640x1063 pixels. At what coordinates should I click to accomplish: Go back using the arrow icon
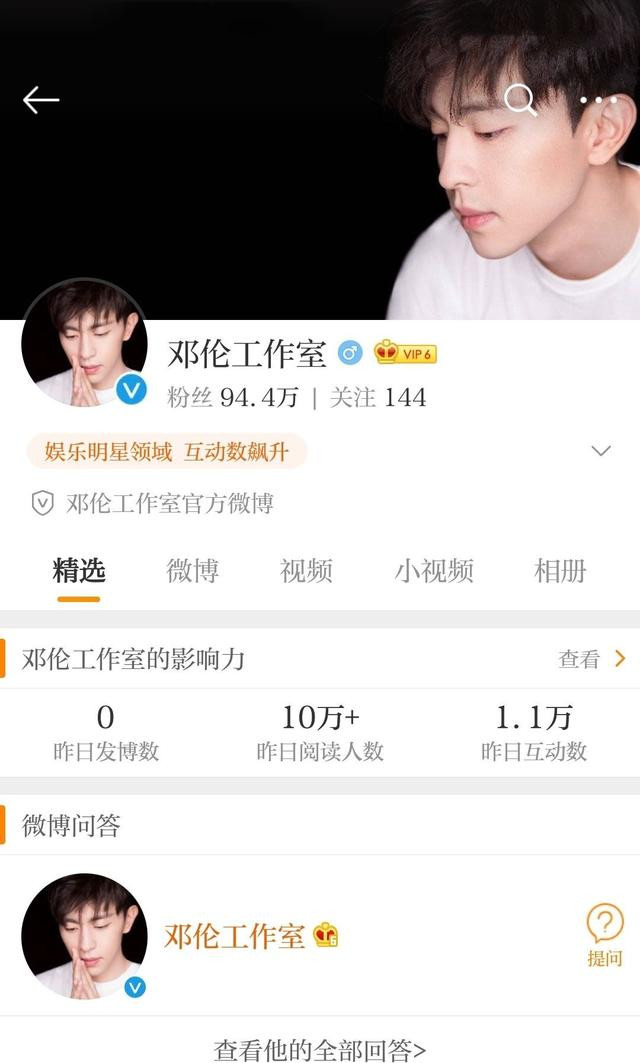pos(41,100)
